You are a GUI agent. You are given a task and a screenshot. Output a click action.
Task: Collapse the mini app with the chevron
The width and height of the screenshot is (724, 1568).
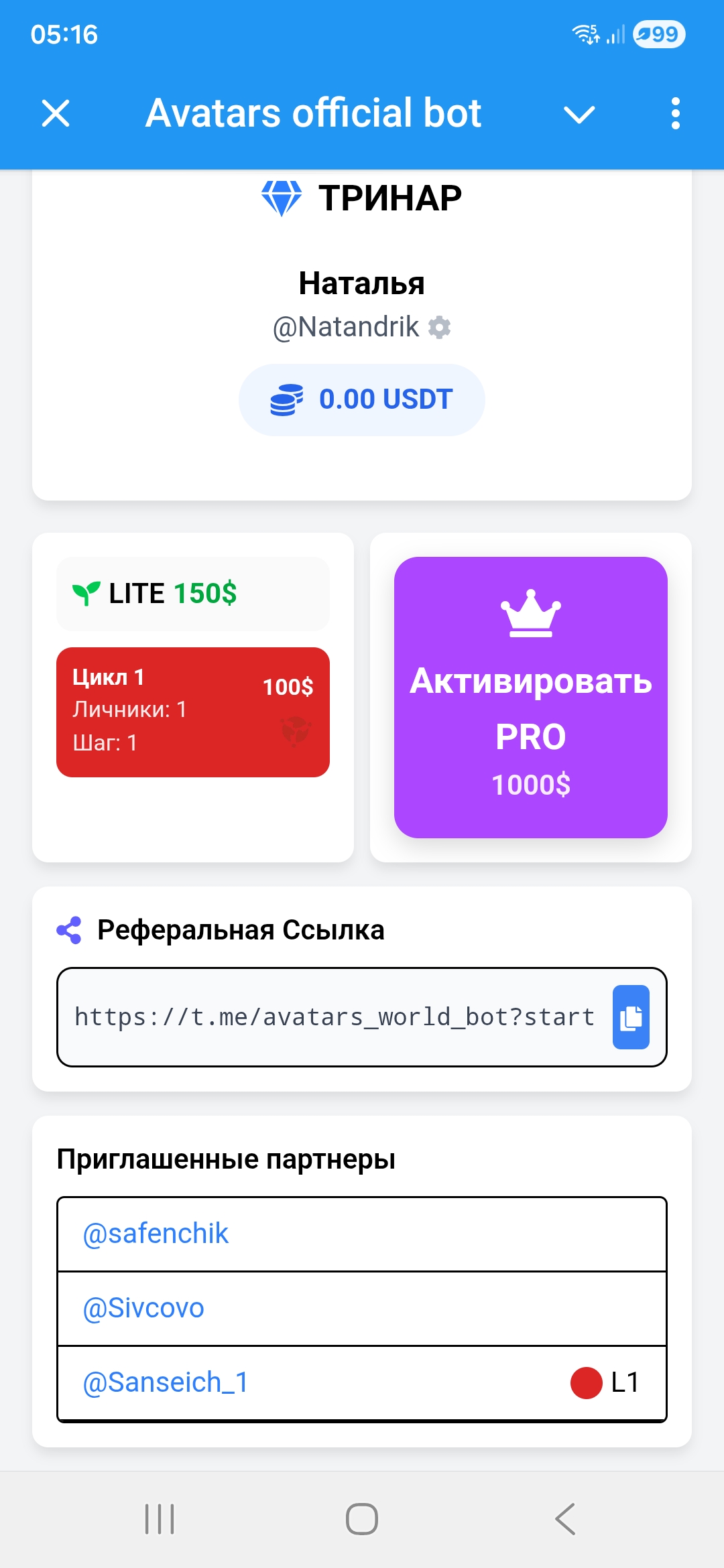click(579, 115)
